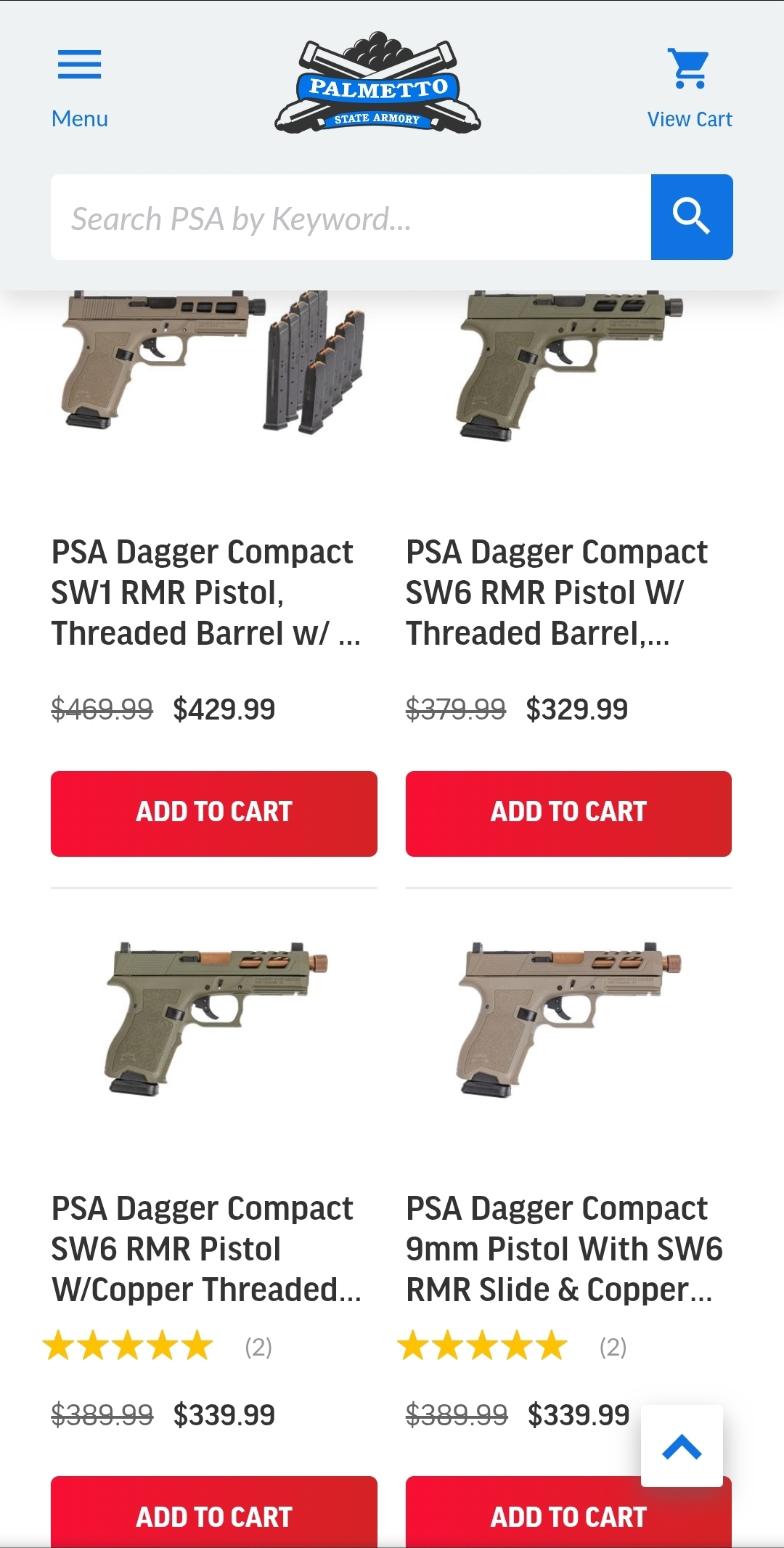The image size is (784, 1548).
Task: Focus the Search PSA by Keyword field
Action: [350, 218]
